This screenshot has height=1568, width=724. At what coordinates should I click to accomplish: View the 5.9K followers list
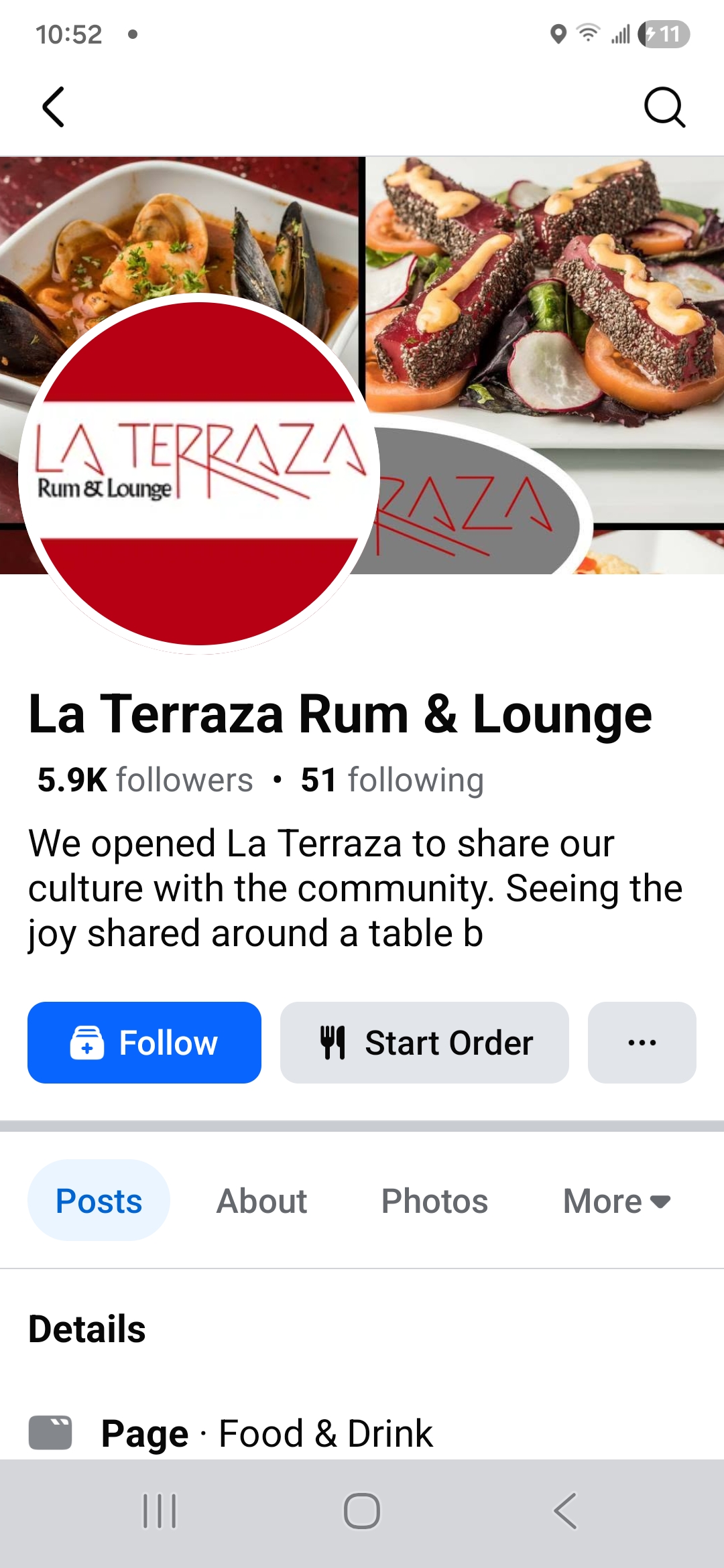tap(145, 780)
